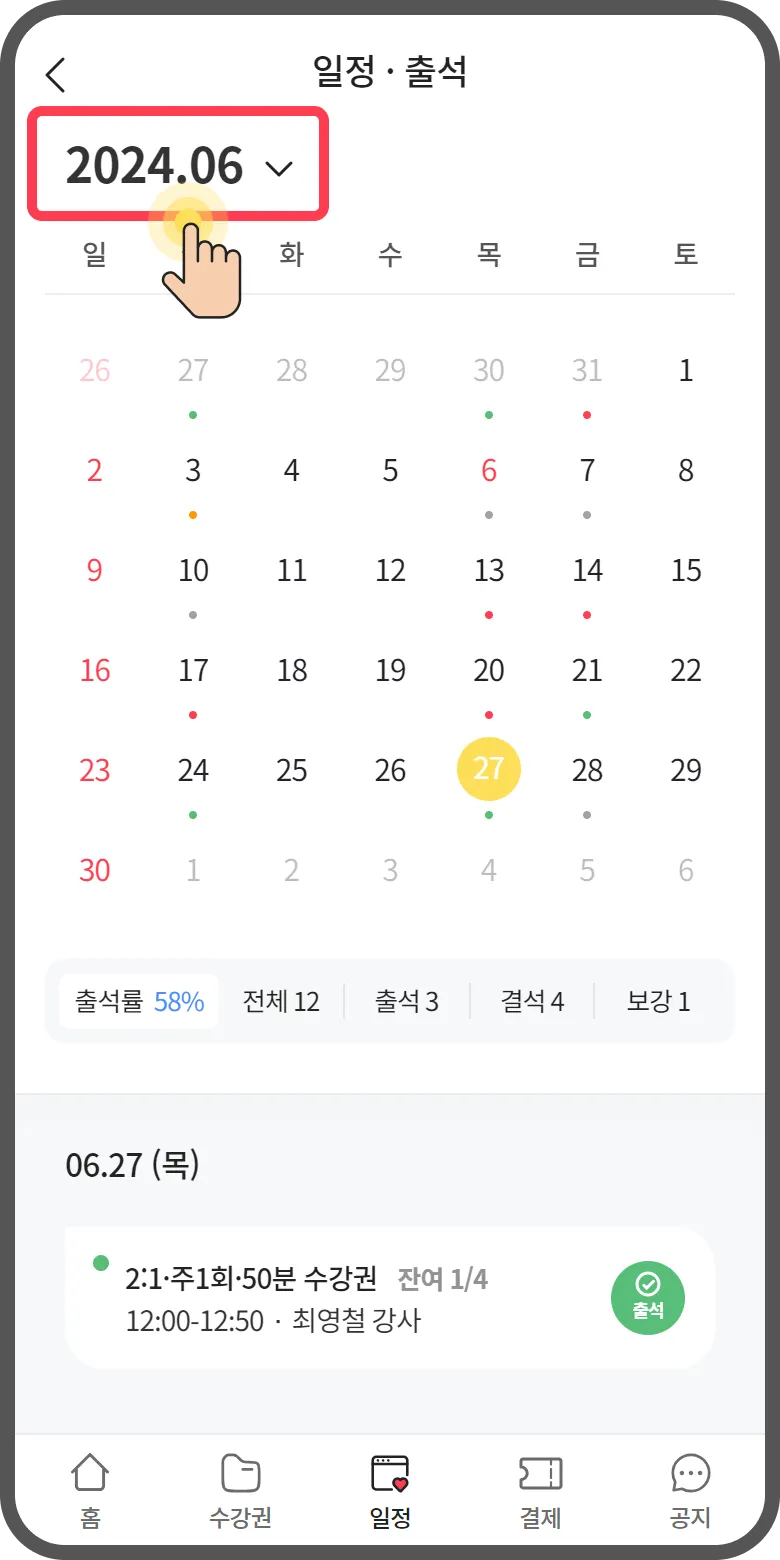The image size is (780, 1560).
Task: Open the 수강권 tab
Action: pos(240,1492)
